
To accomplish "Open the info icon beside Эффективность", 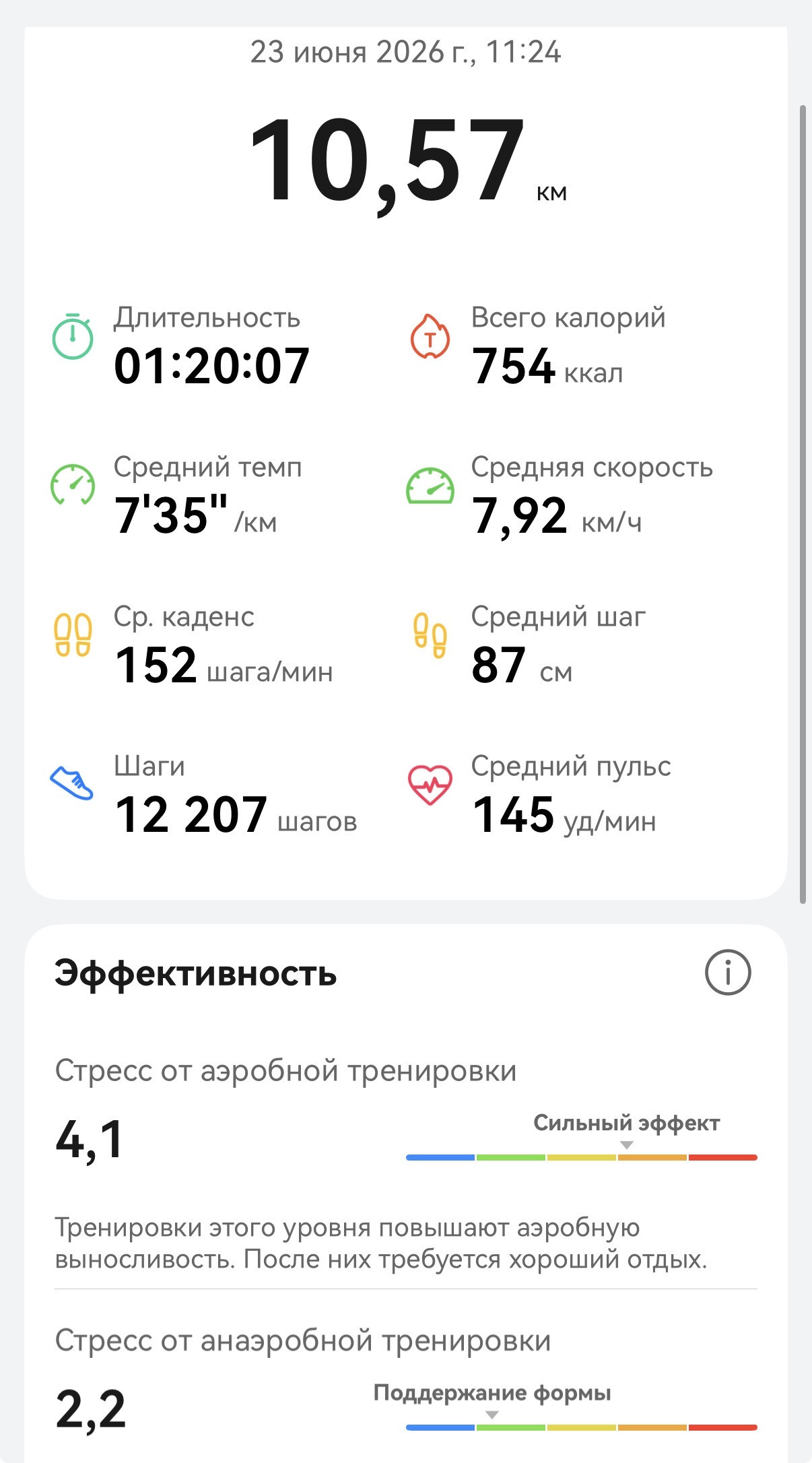I will point(727,973).
